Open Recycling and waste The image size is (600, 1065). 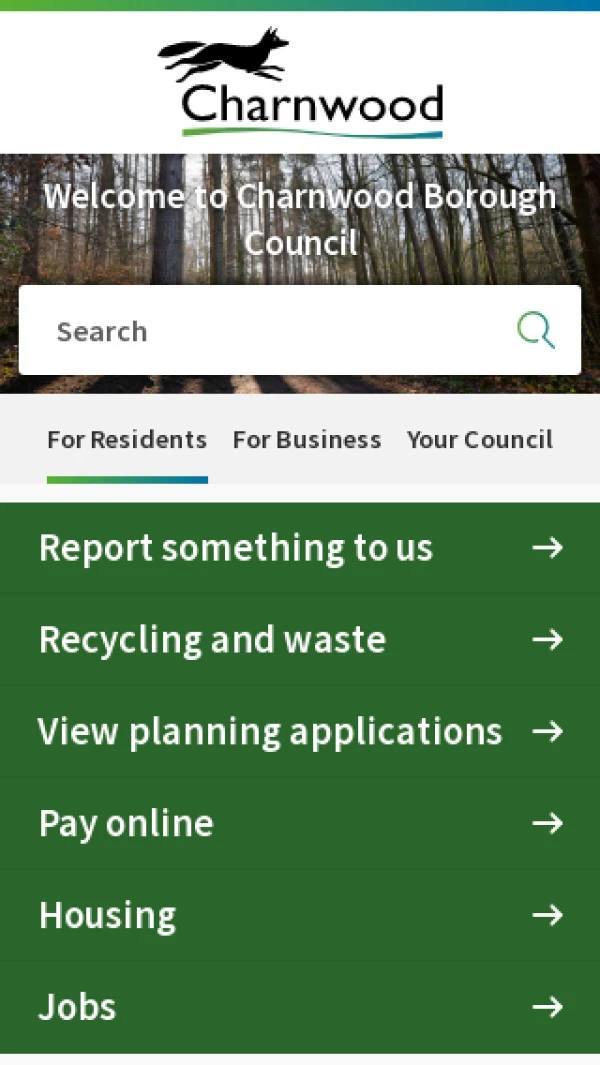[300, 639]
